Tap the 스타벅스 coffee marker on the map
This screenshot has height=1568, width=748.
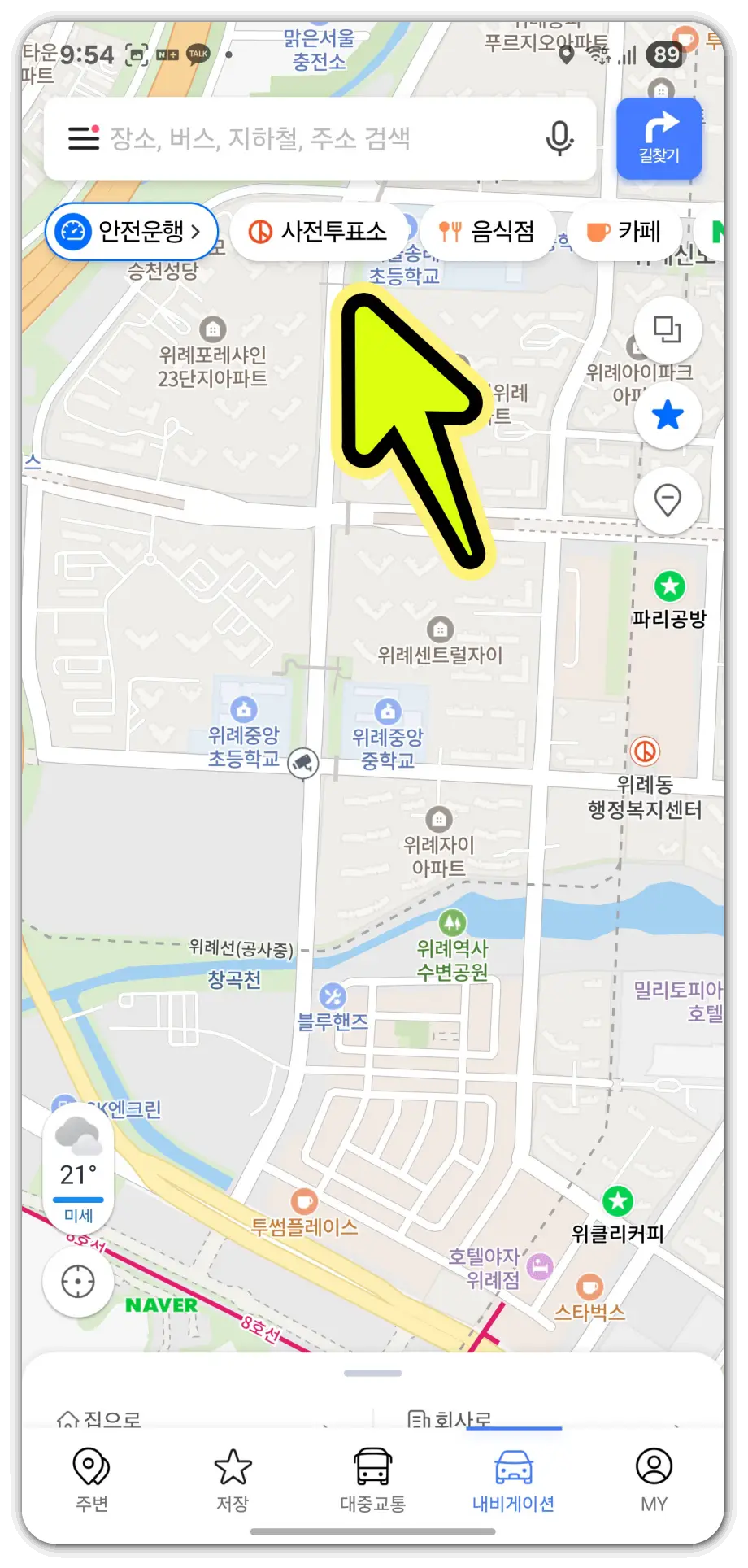click(x=588, y=1285)
